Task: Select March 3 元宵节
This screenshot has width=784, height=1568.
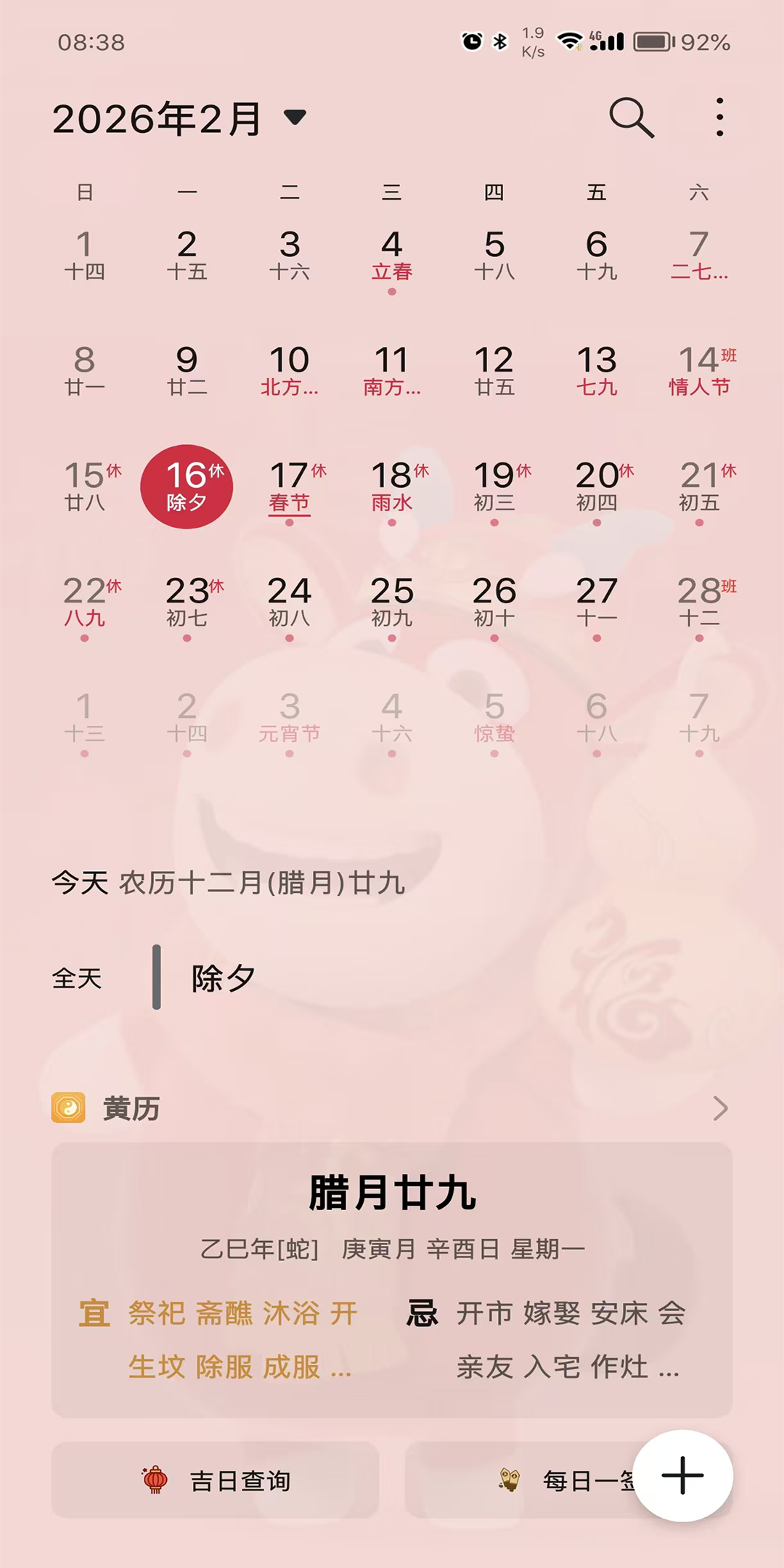Action: pyautogui.click(x=290, y=717)
